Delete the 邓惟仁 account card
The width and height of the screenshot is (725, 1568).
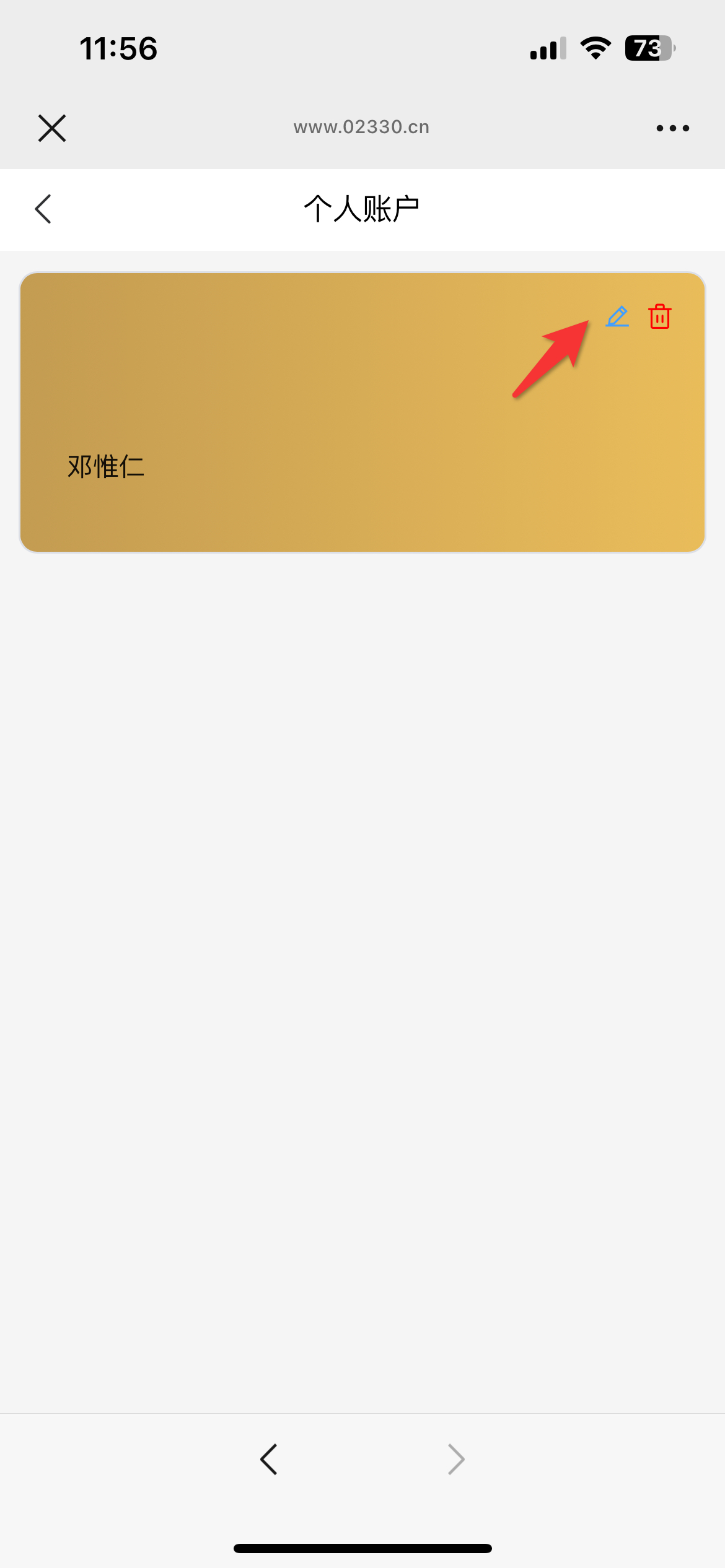660,316
